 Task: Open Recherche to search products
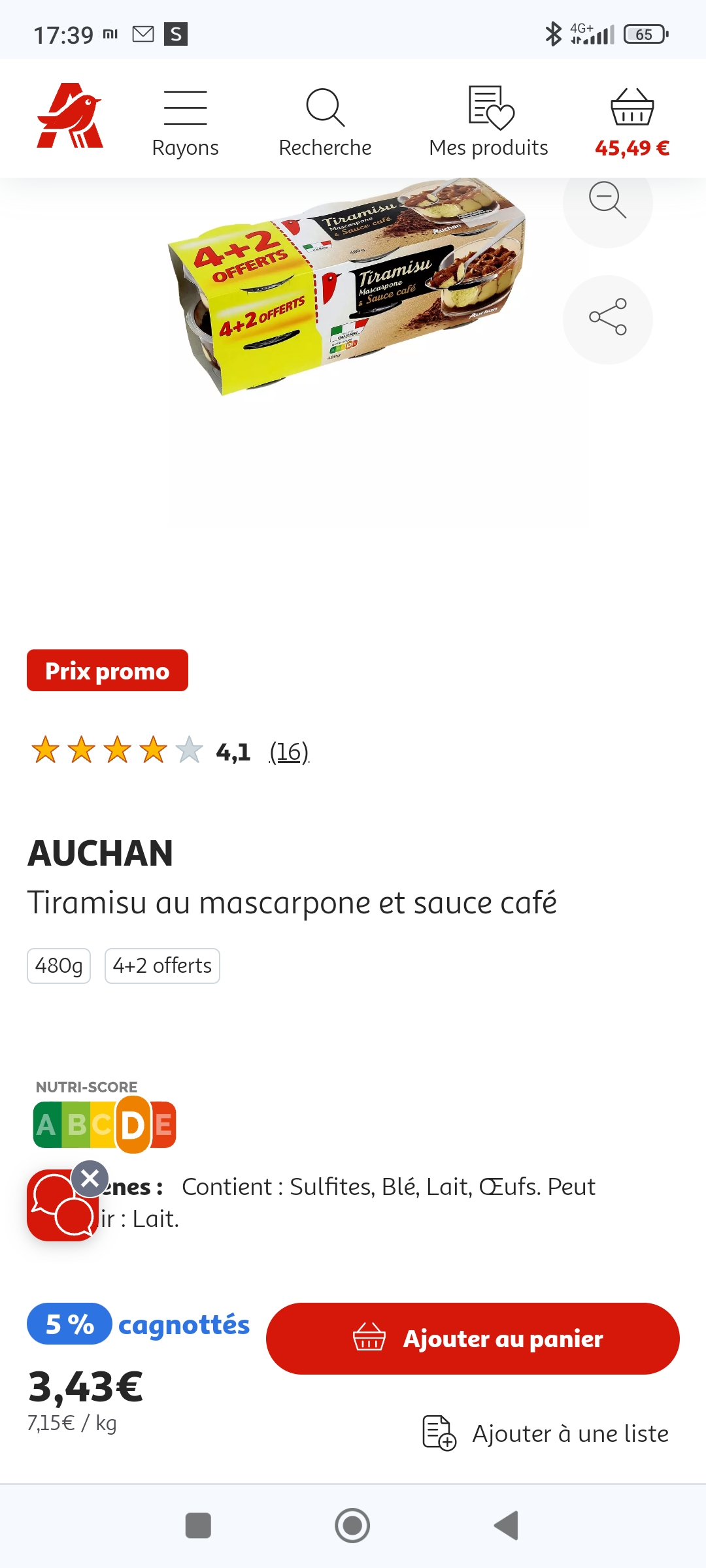[325, 122]
